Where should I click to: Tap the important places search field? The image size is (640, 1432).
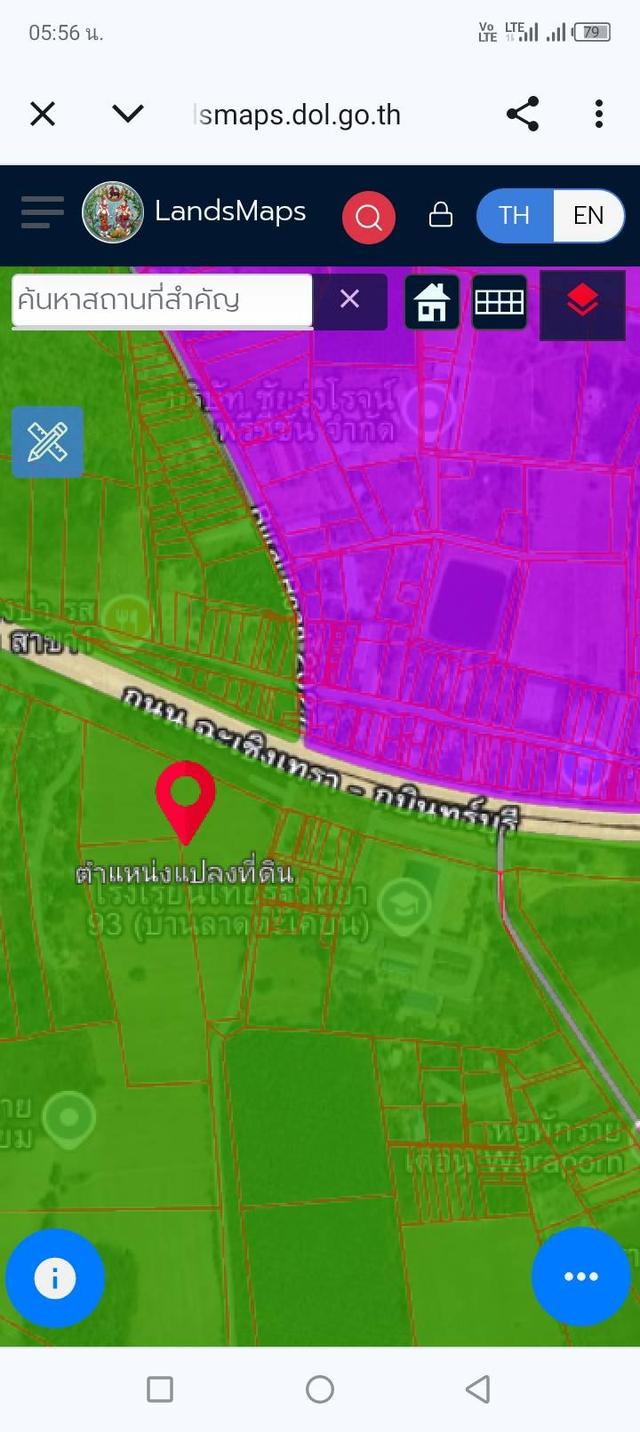pos(162,300)
